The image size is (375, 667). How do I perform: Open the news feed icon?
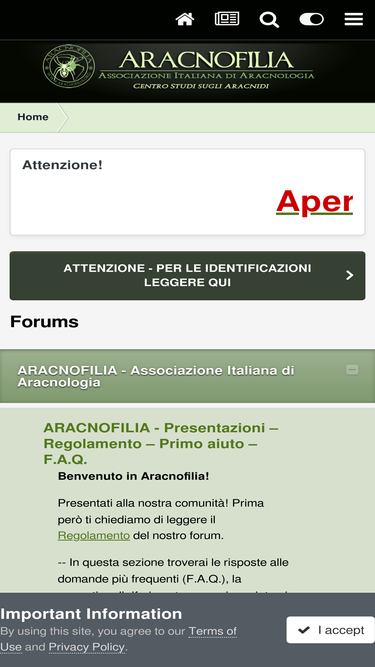pos(227,19)
